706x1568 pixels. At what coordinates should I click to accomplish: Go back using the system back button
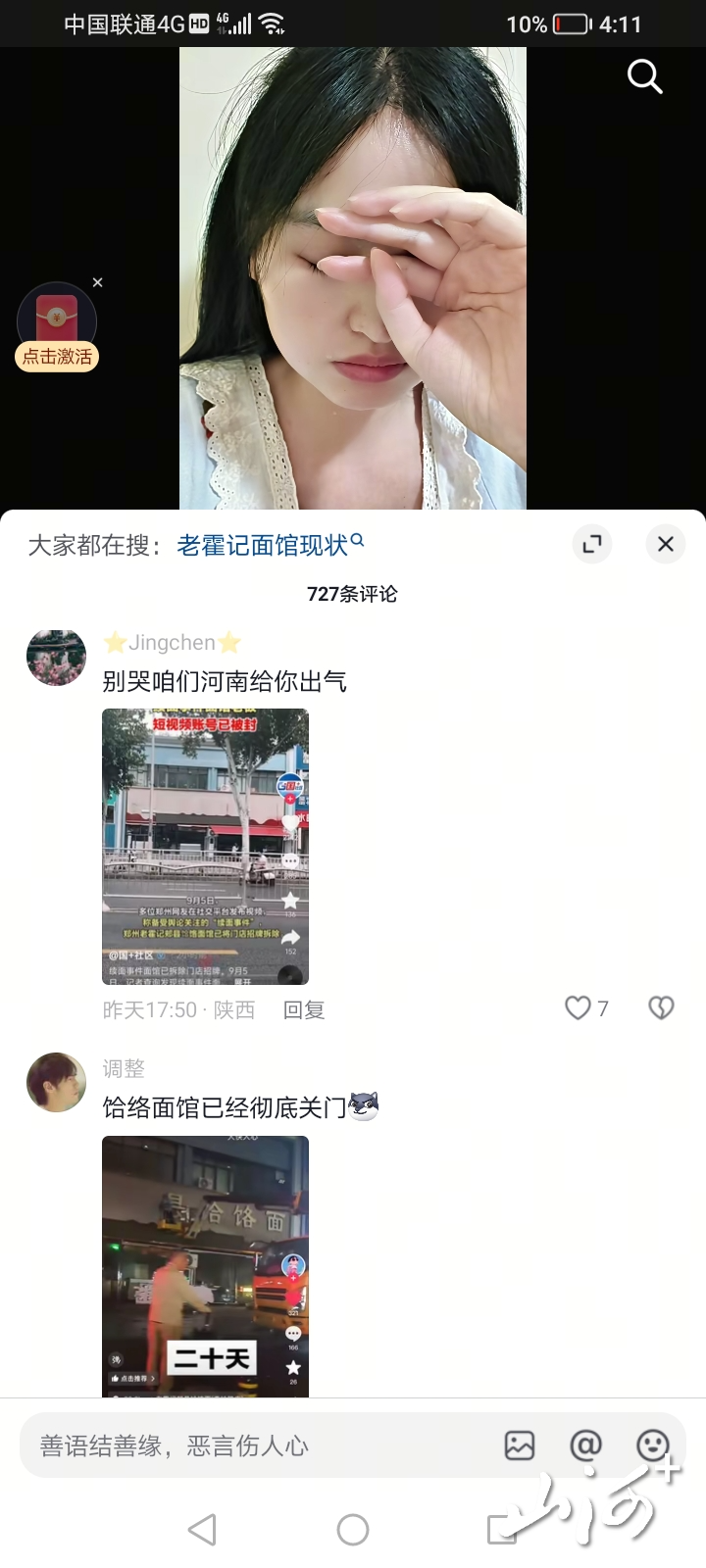tap(202, 1529)
